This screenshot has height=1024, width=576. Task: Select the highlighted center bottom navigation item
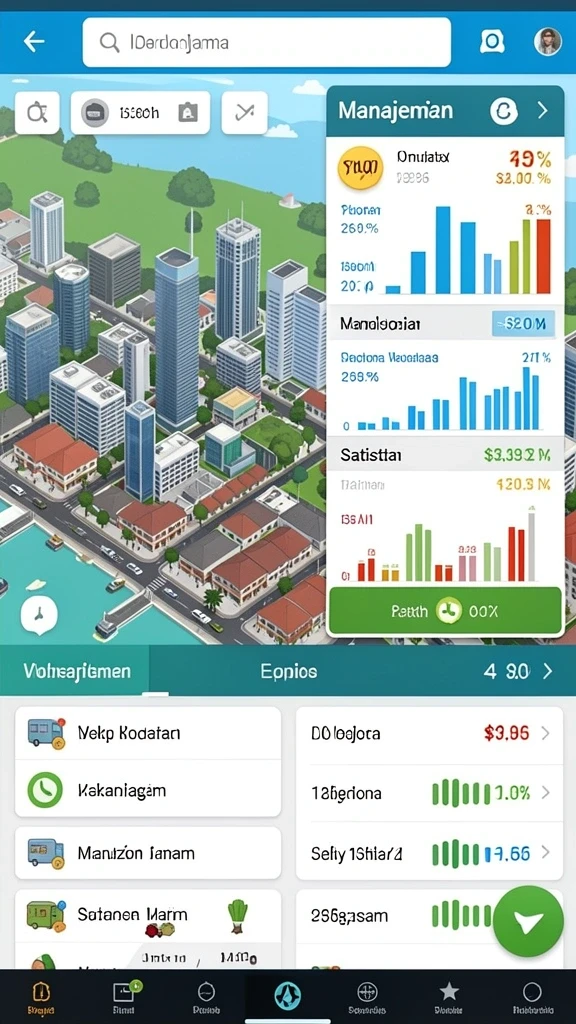[x=287, y=995]
